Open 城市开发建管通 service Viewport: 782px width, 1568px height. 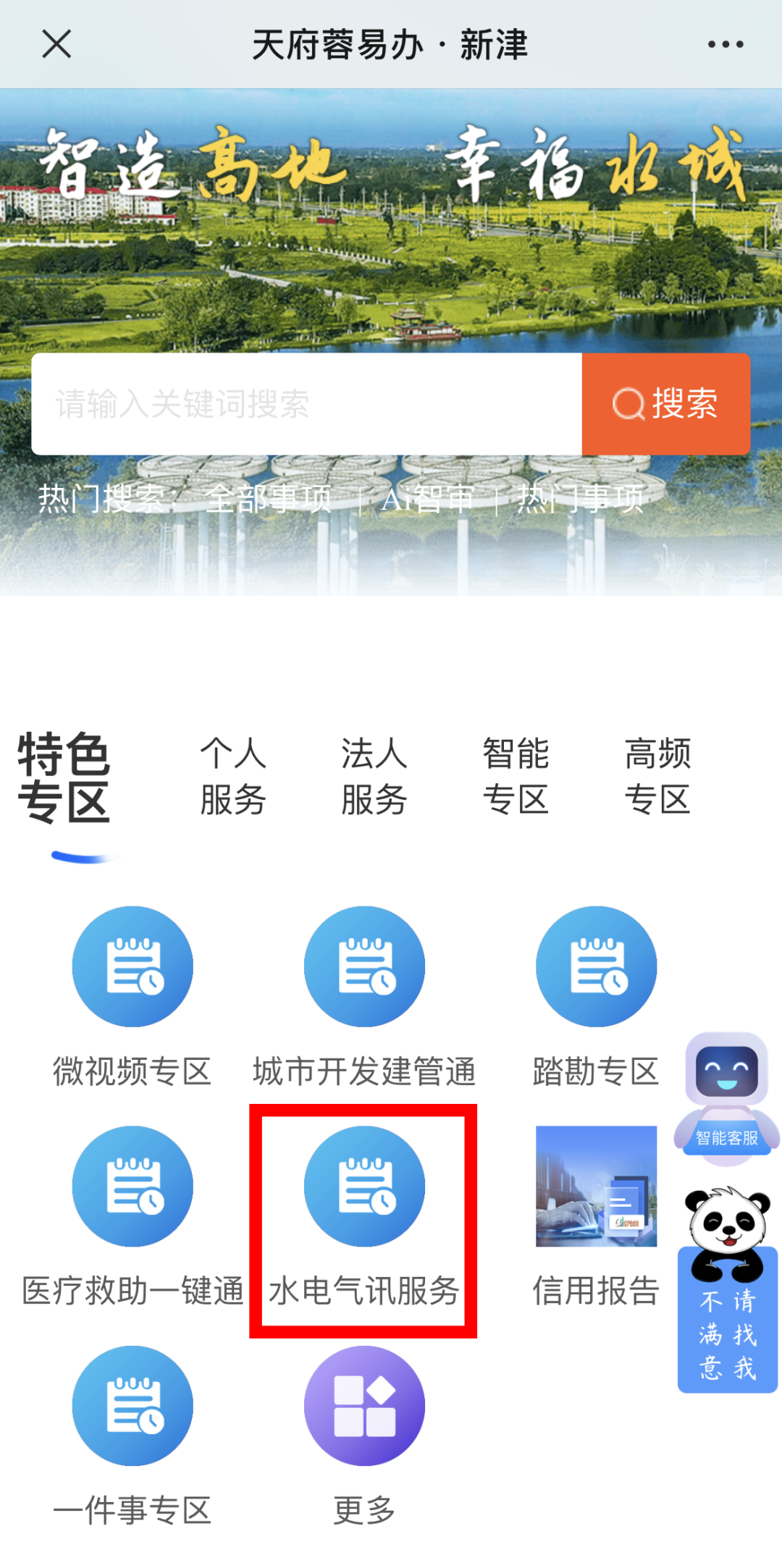pos(364,967)
